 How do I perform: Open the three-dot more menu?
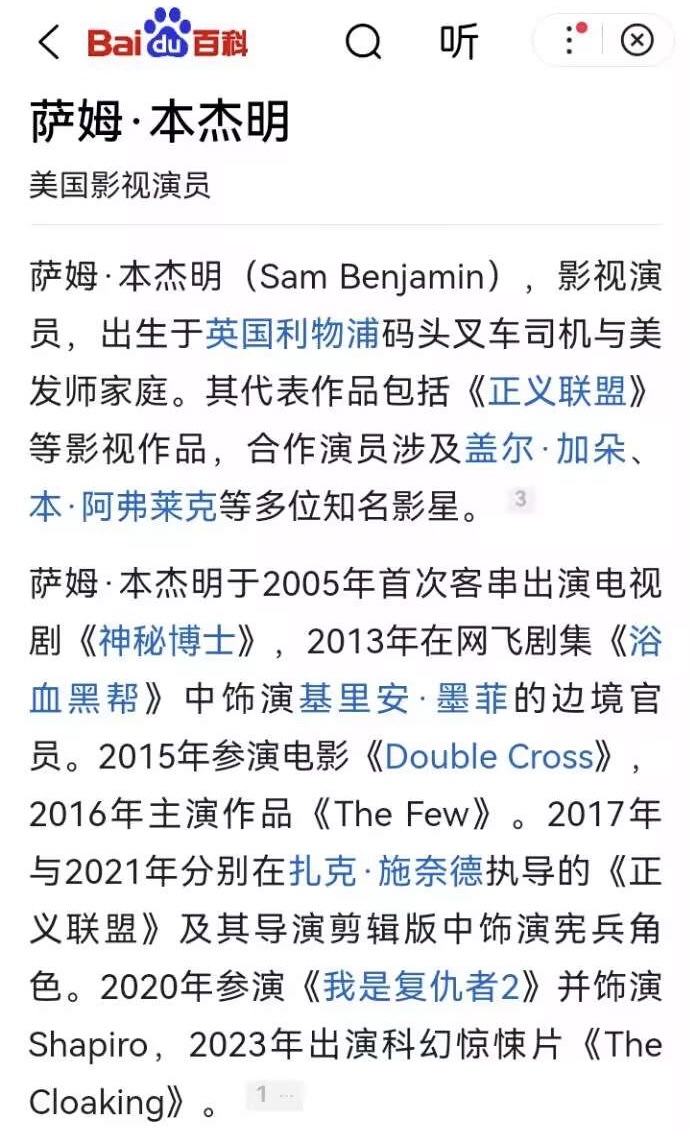pyautogui.click(x=571, y=40)
